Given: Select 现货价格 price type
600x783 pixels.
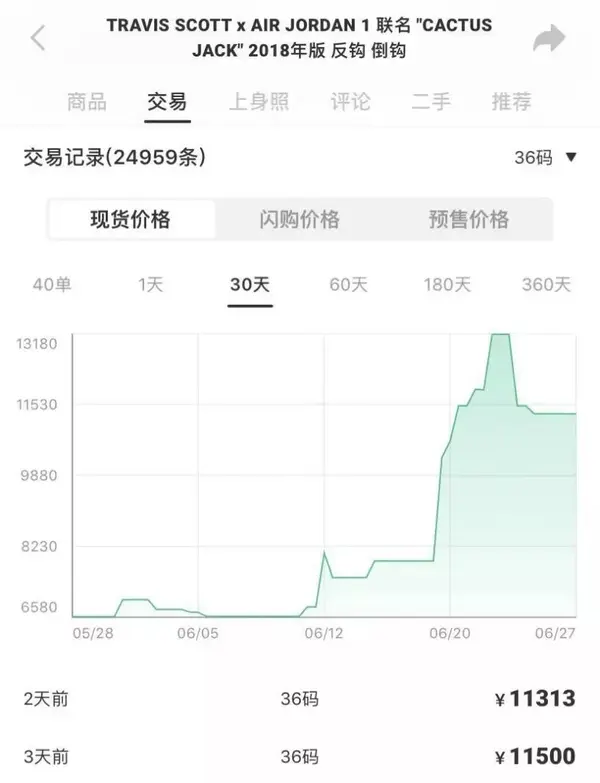Looking at the screenshot, I should pos(131,219).
